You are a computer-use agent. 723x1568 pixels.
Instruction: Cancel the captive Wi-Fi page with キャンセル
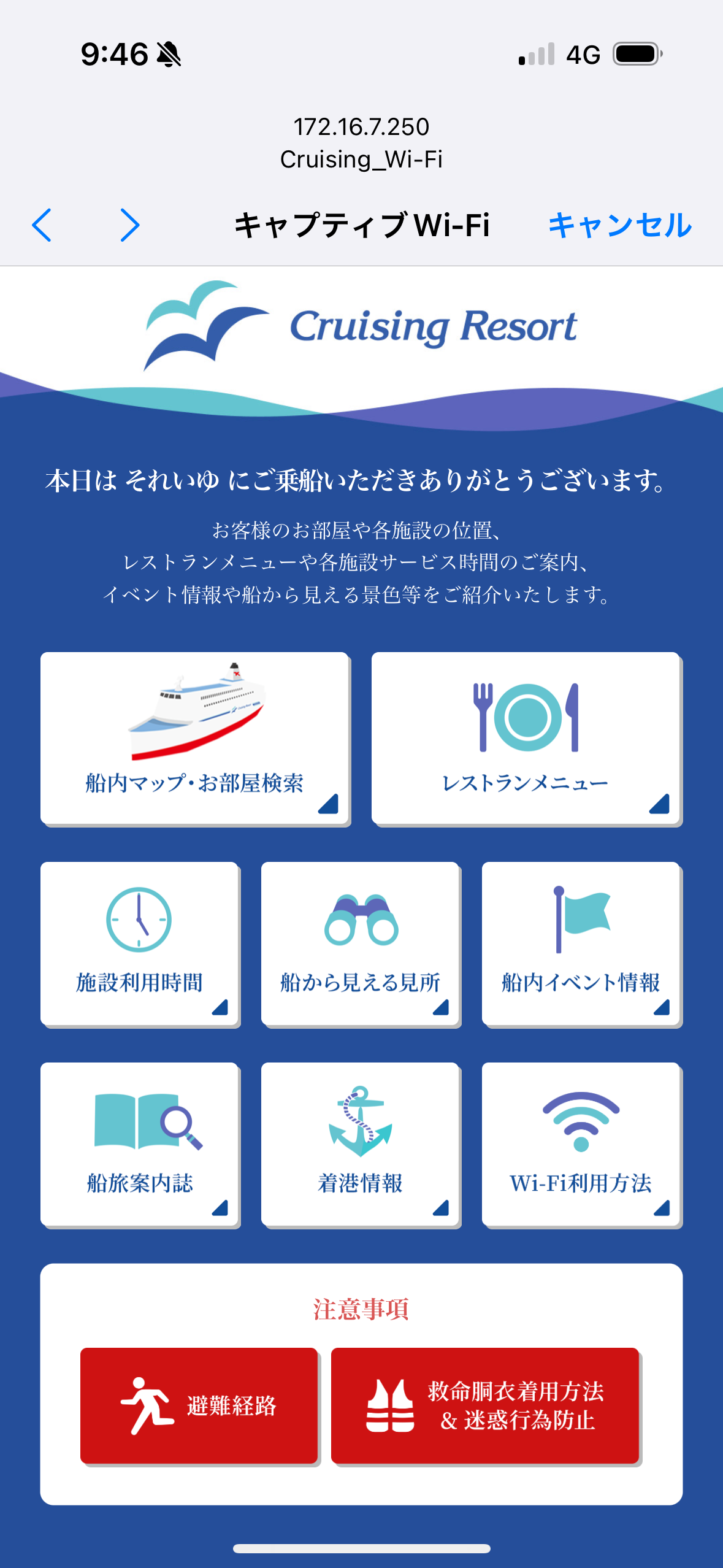[619, 225]
